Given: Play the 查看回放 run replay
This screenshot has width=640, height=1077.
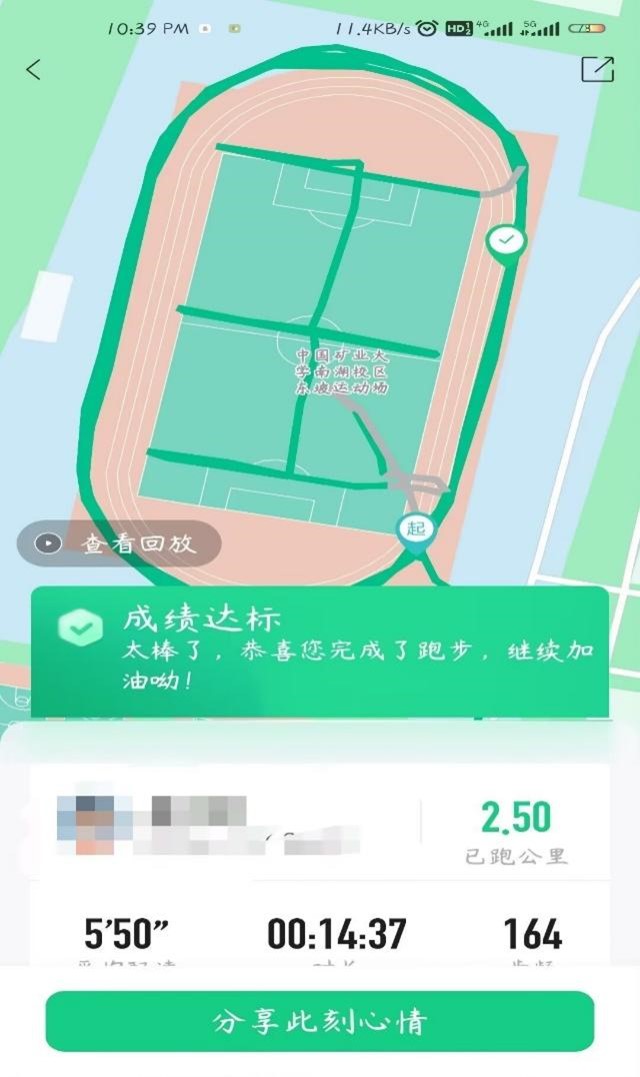Looking at the screenshot, I should (x=119, y=543).
